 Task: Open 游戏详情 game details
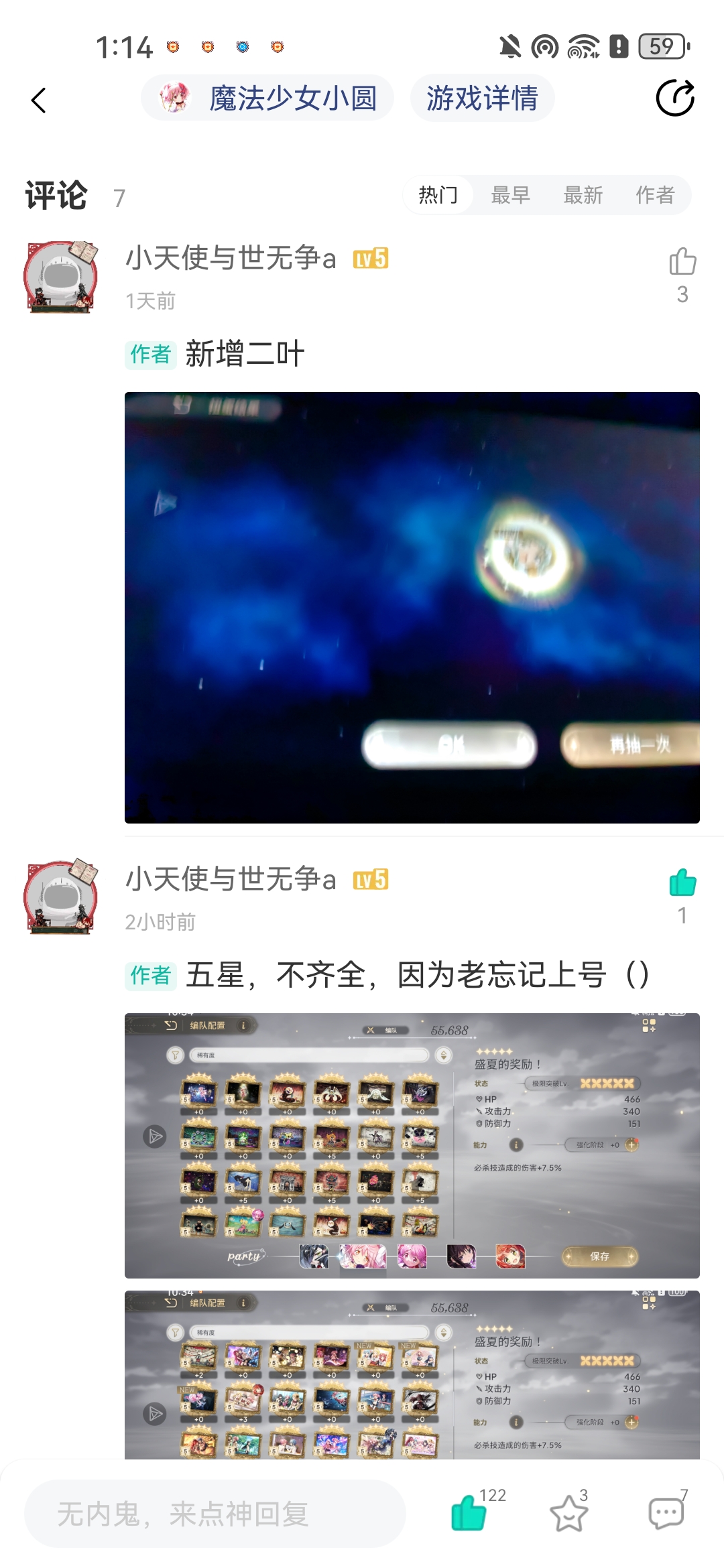[482, 99]
